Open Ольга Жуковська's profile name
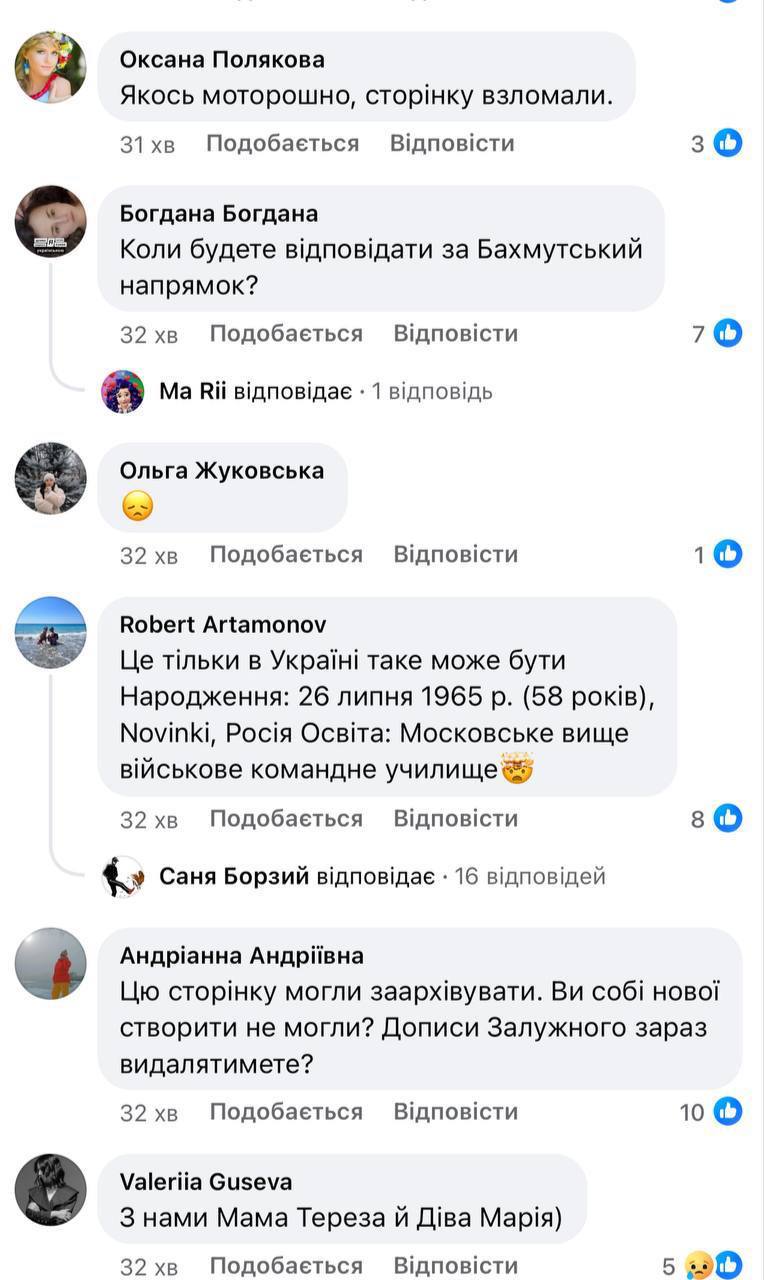This screenshot has width=764, height=1280. [x=222, y=470]
